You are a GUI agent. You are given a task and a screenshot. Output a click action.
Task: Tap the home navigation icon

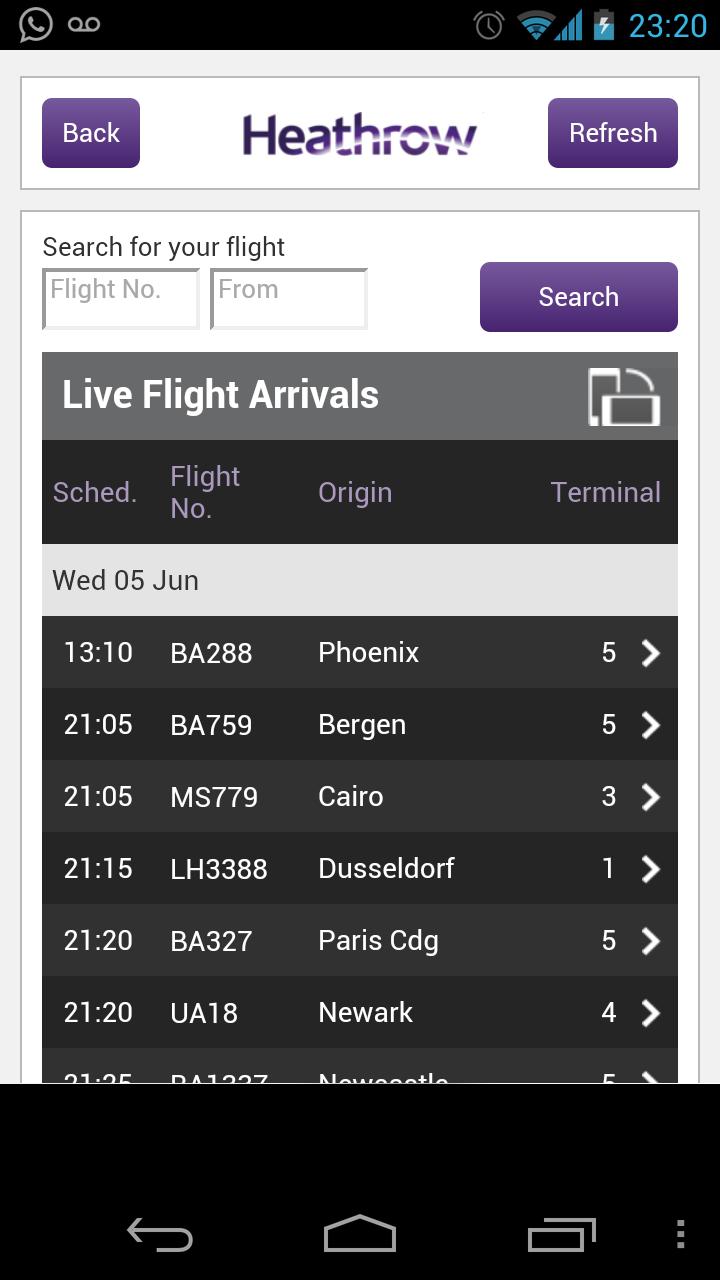point(359,1235)
